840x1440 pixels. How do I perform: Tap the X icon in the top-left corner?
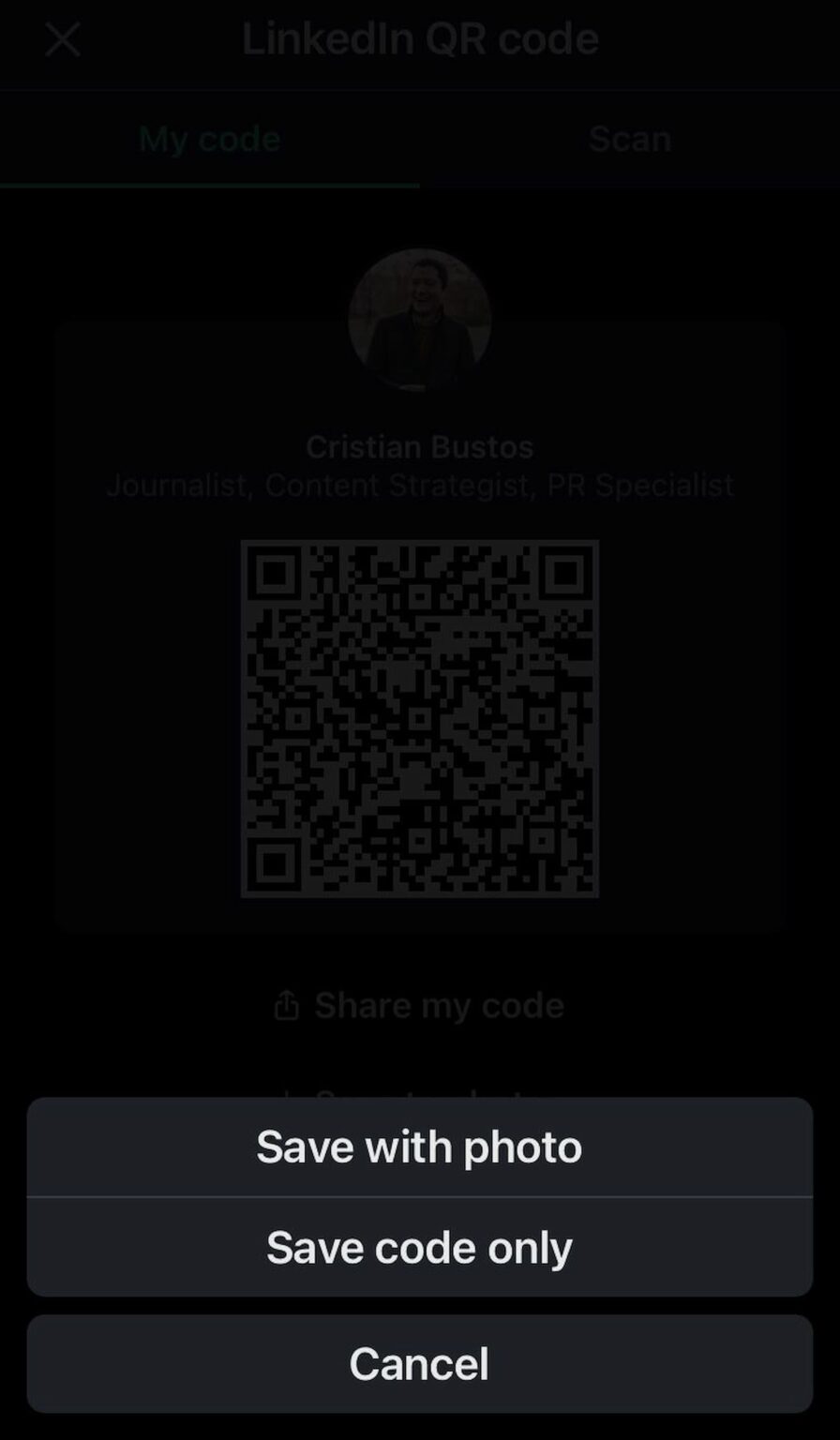tap(61, 39)
